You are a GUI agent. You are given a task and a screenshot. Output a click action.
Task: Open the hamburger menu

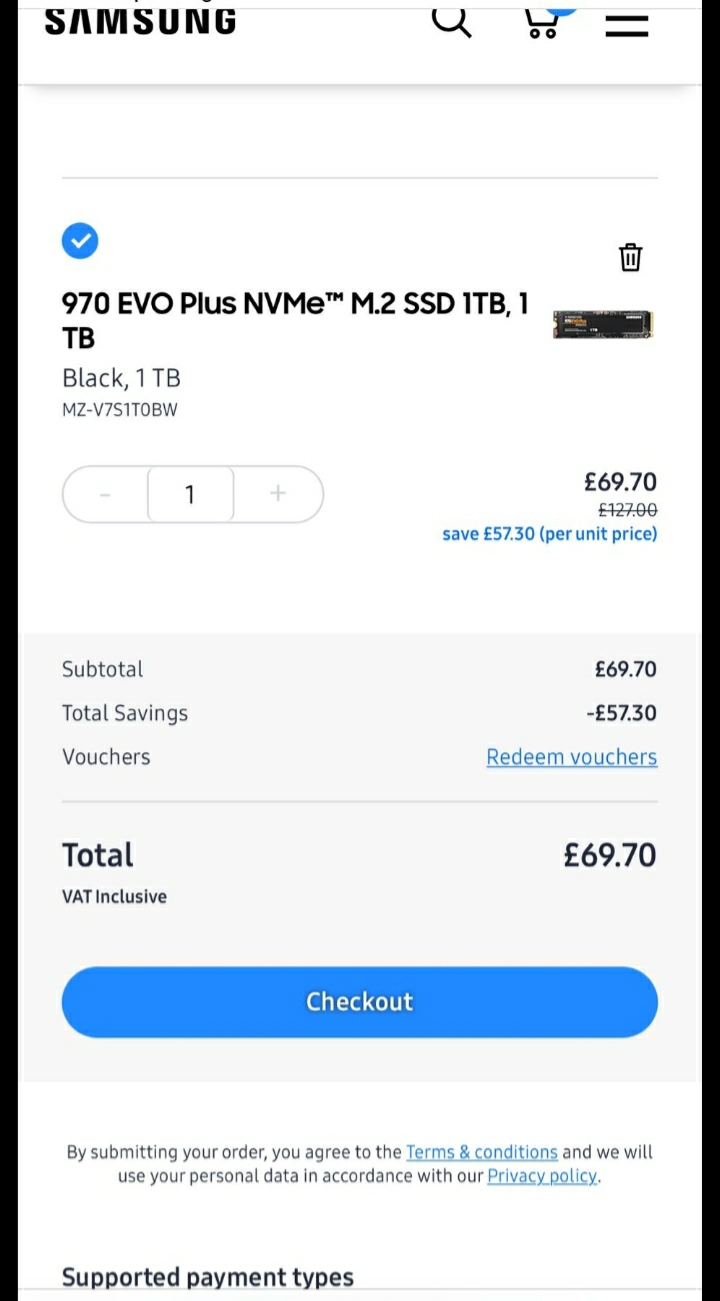627,26
